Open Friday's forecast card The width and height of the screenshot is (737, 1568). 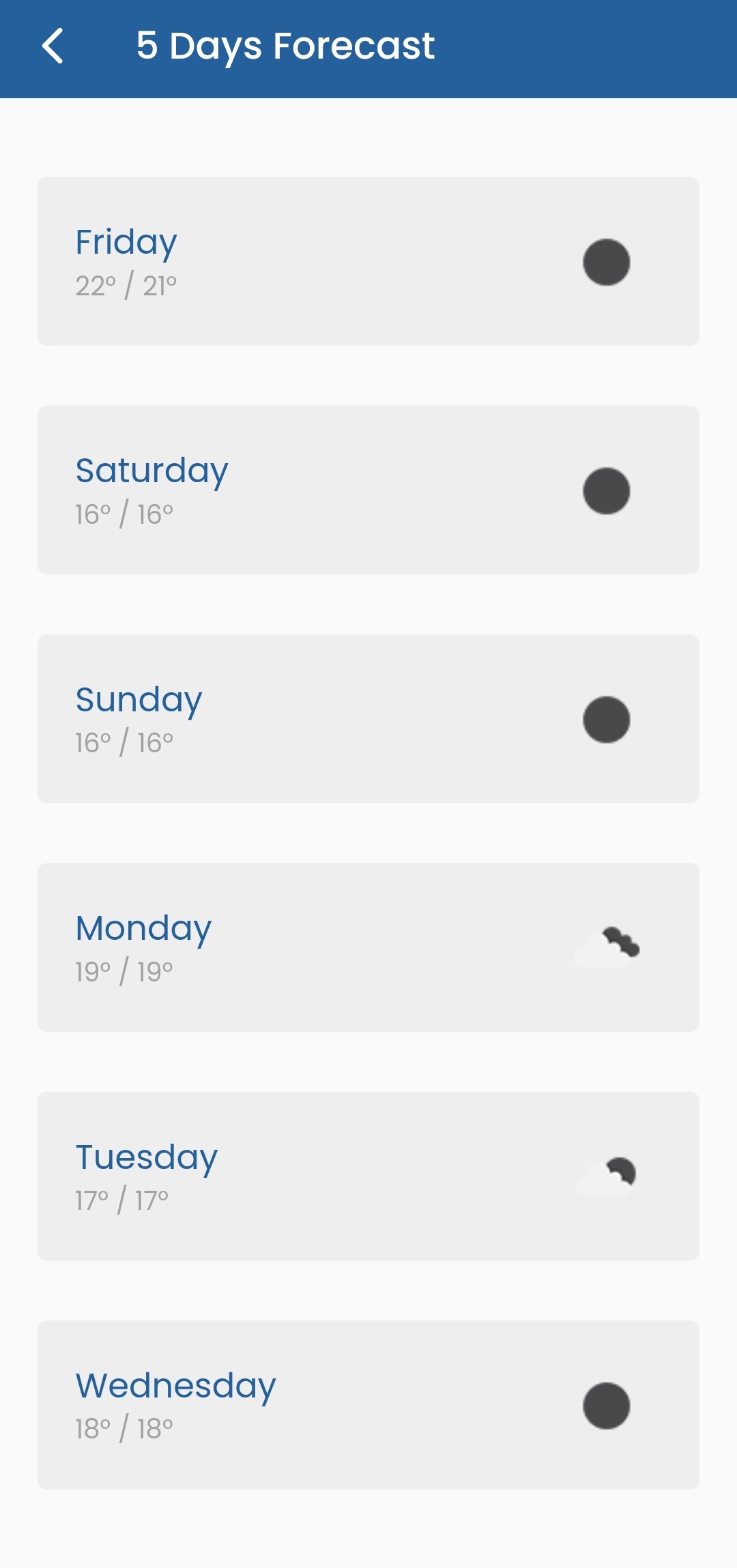[369, 261]
